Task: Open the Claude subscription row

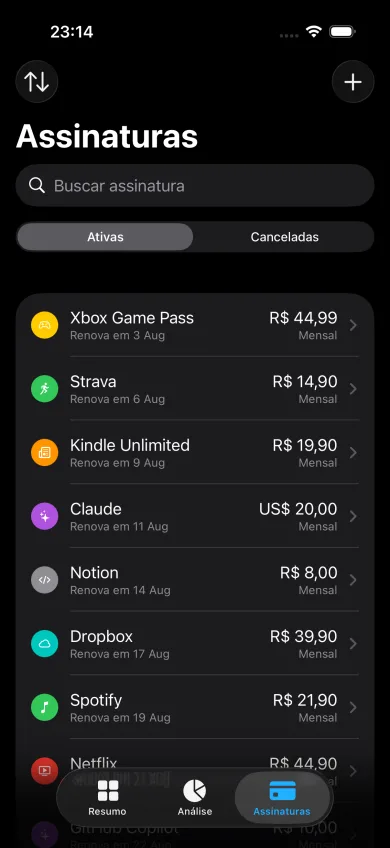Action: click(195, 516)
